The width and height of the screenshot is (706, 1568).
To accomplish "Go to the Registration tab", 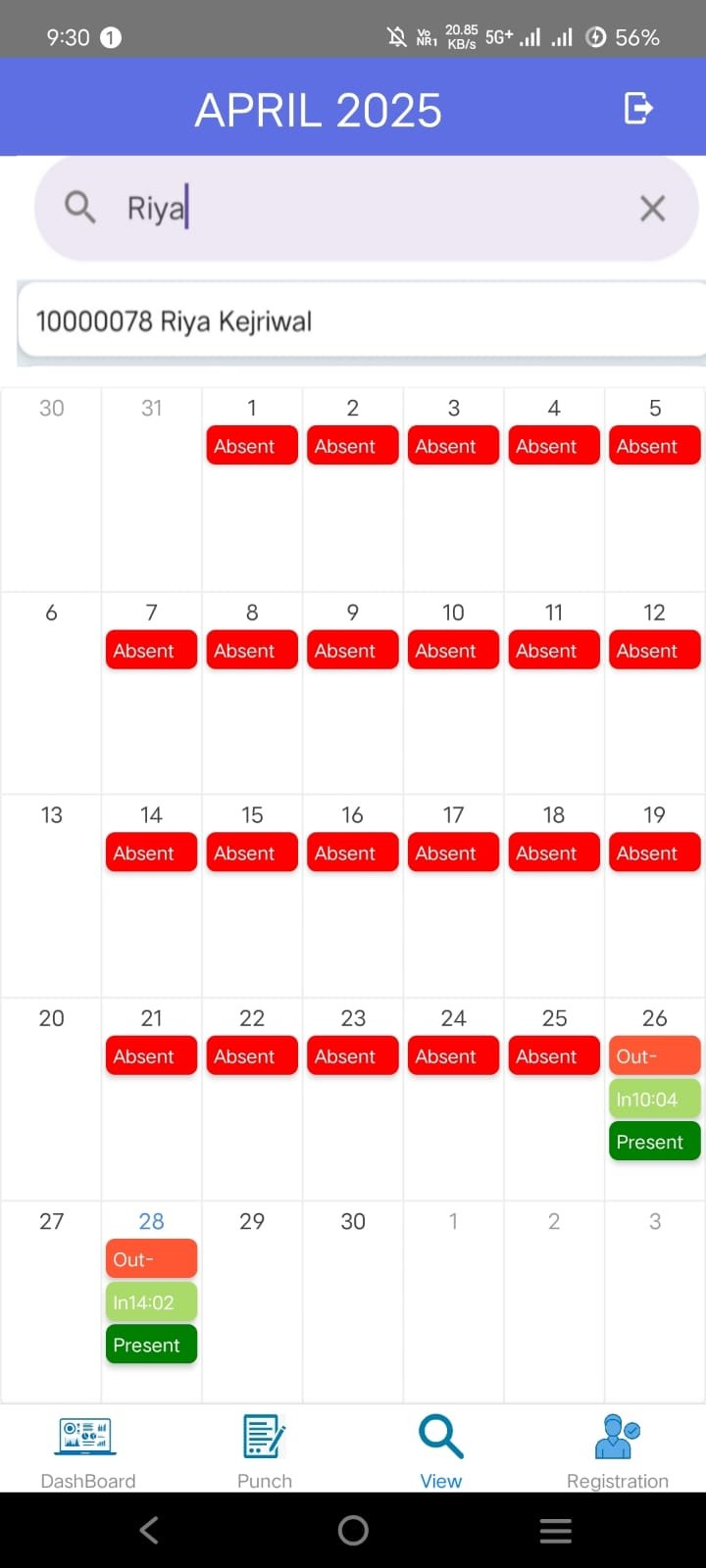I will [618, 1451].
